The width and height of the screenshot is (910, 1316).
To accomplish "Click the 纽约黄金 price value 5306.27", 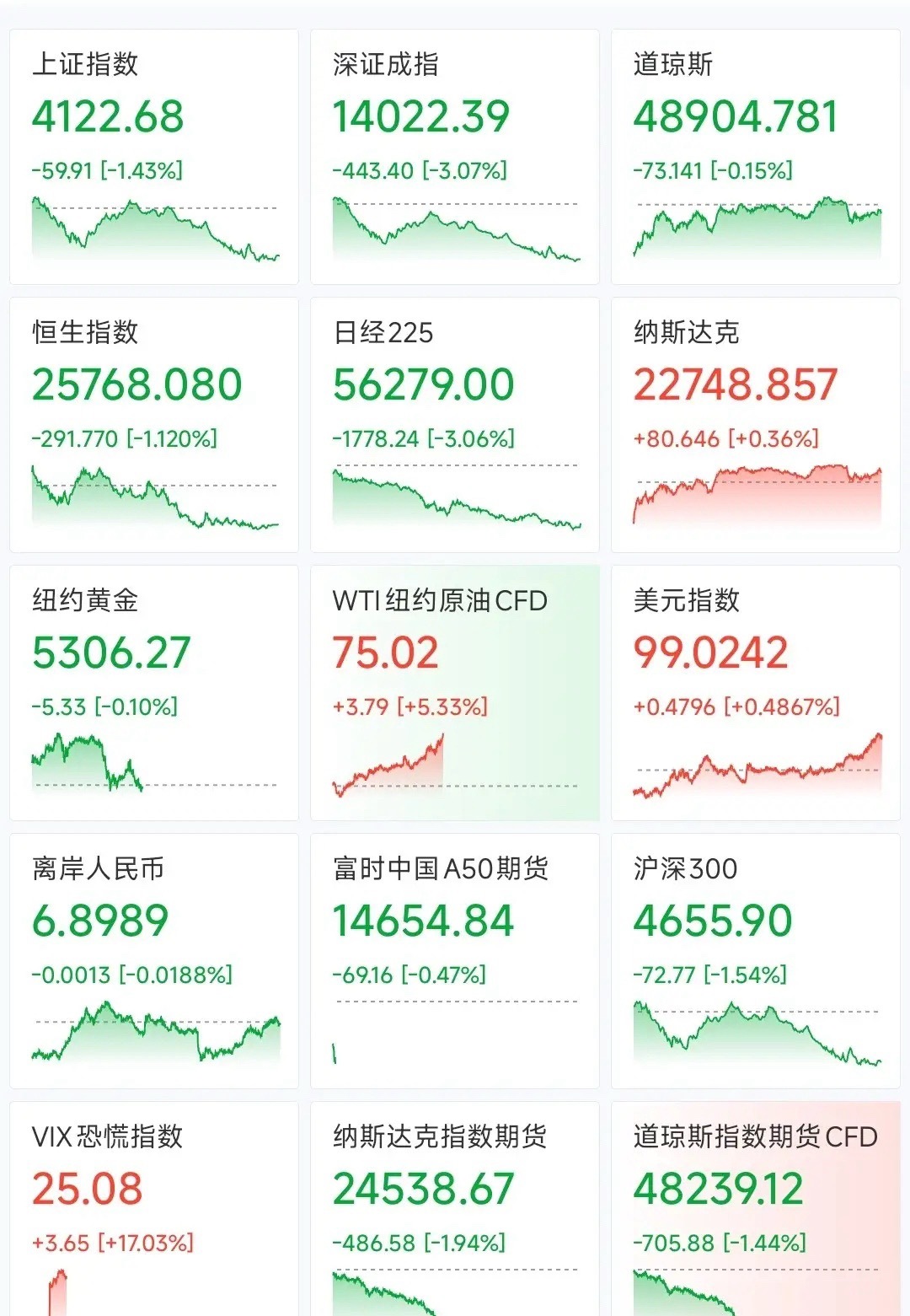I will click(x=110, y=652).
